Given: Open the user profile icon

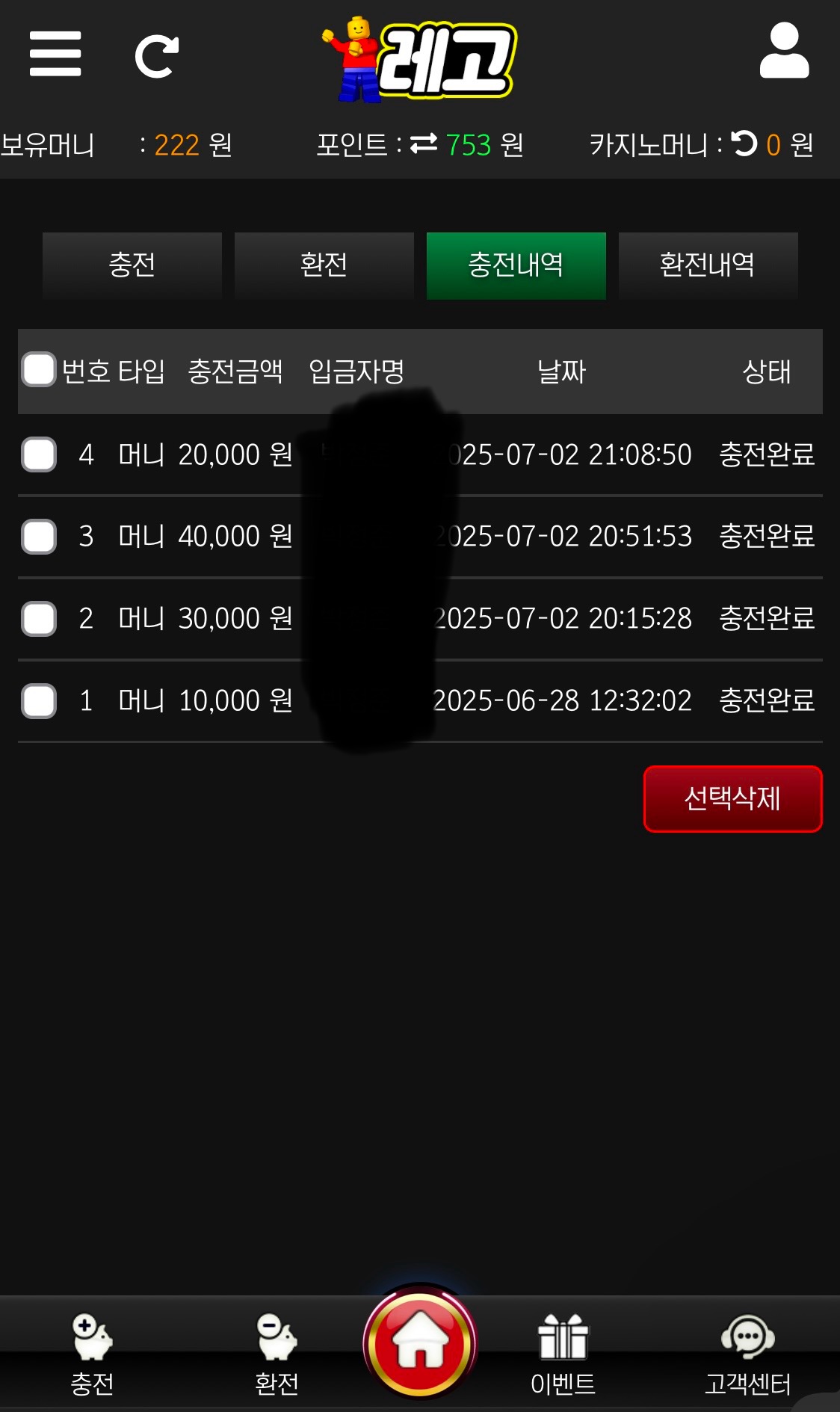Looking at the screenshot, I should pos(784,51).
